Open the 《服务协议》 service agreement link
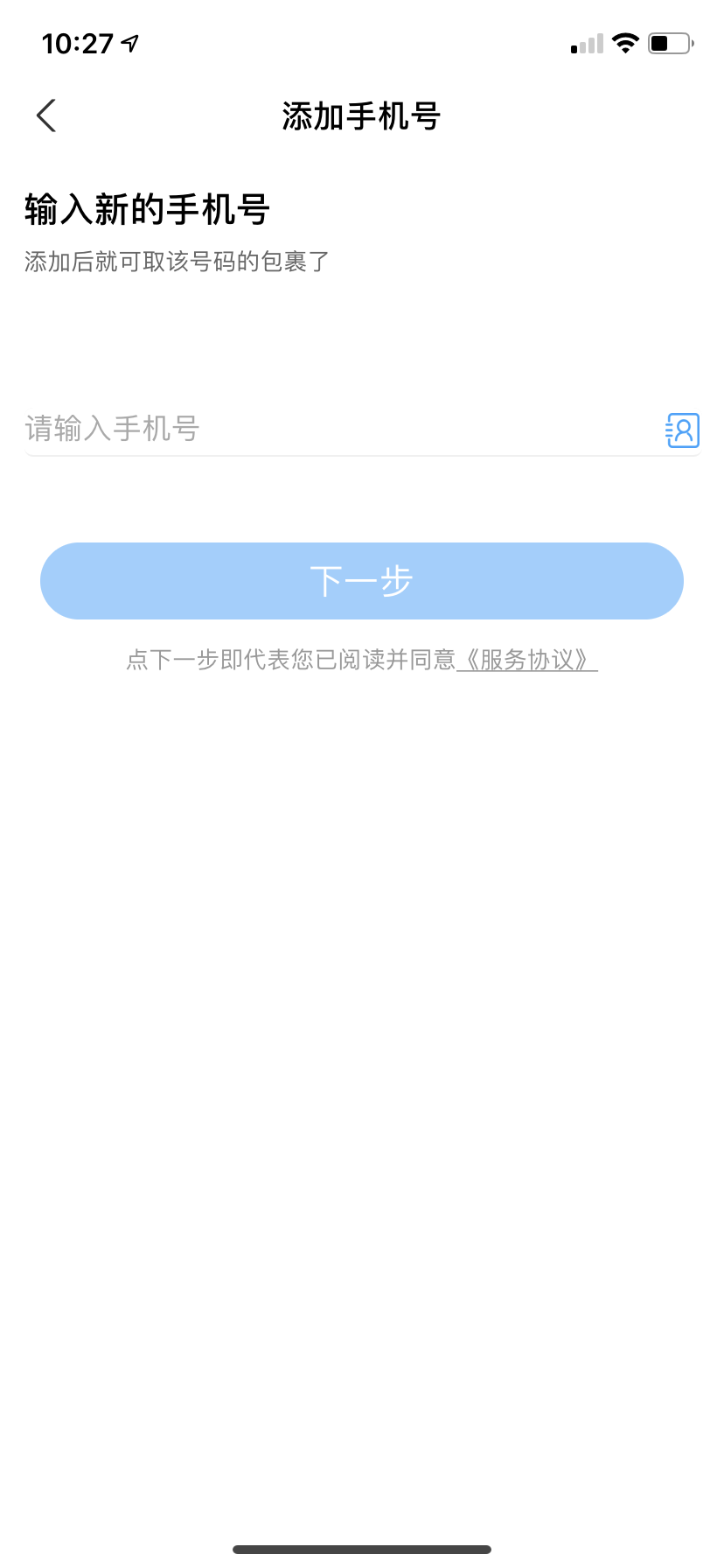Viewport: 724px width, 1568px height. [528, 661]
